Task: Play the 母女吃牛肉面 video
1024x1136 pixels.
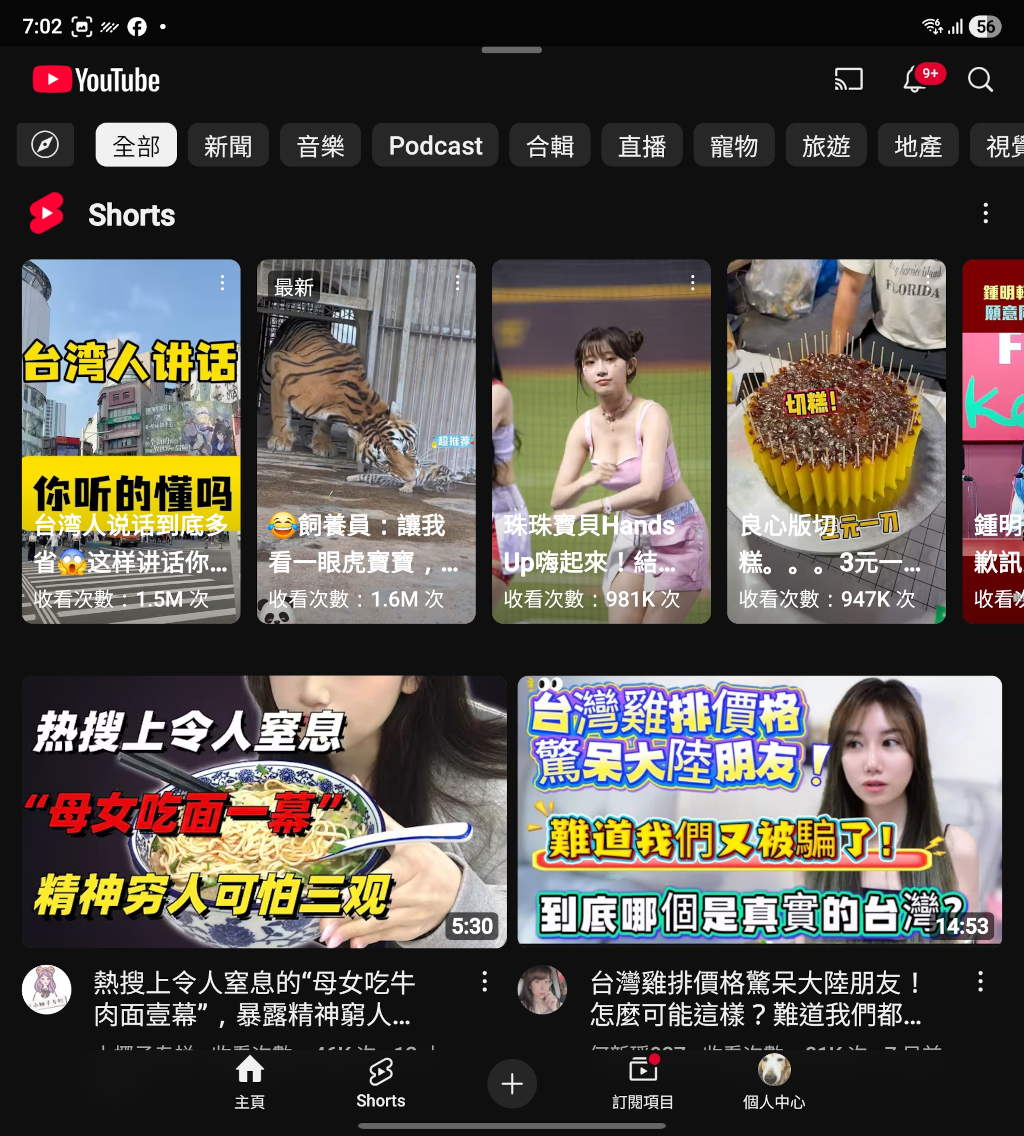Action: (264, 811)
